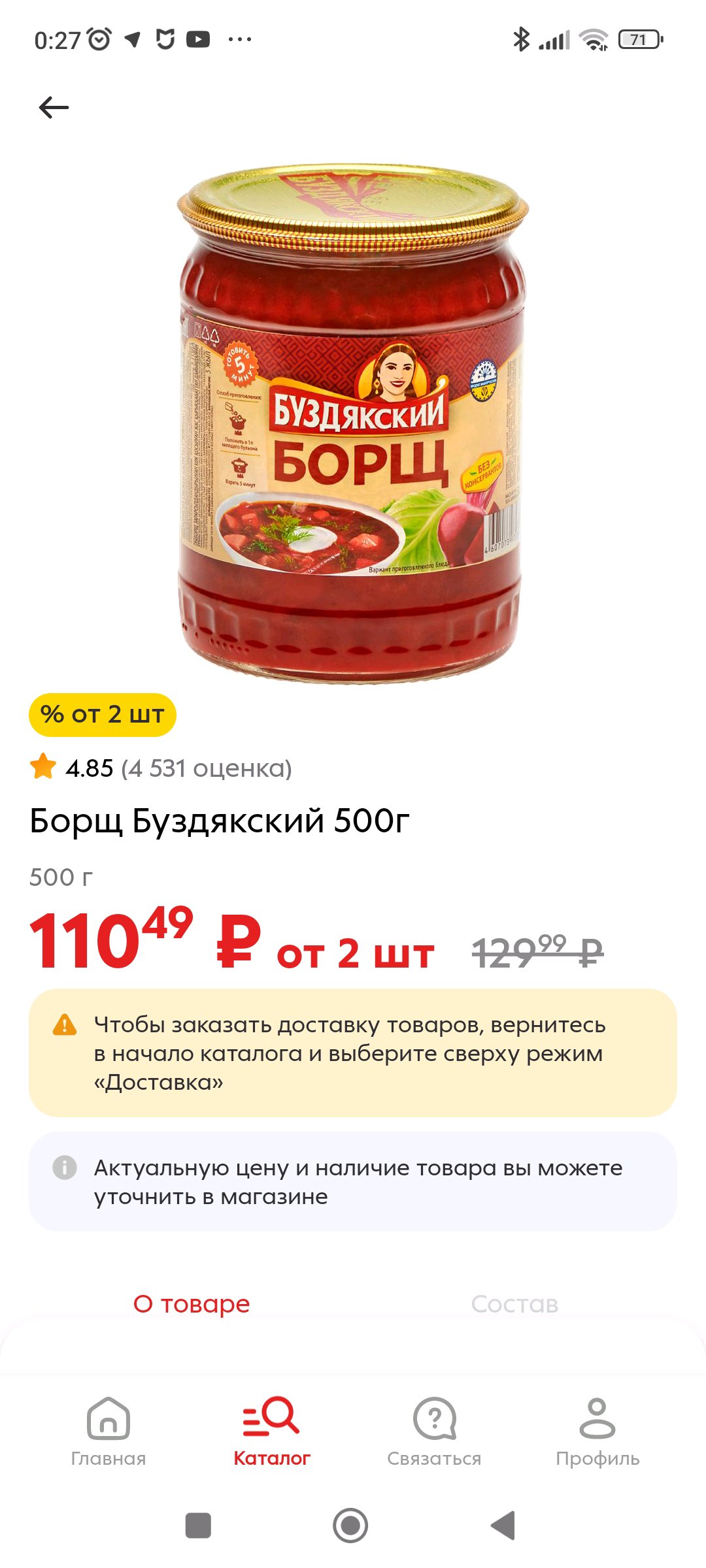Open the Главная navigation tab
Image resolution: width=706 pixels, height=1568 pixels.
click(x=109, y=1431)
